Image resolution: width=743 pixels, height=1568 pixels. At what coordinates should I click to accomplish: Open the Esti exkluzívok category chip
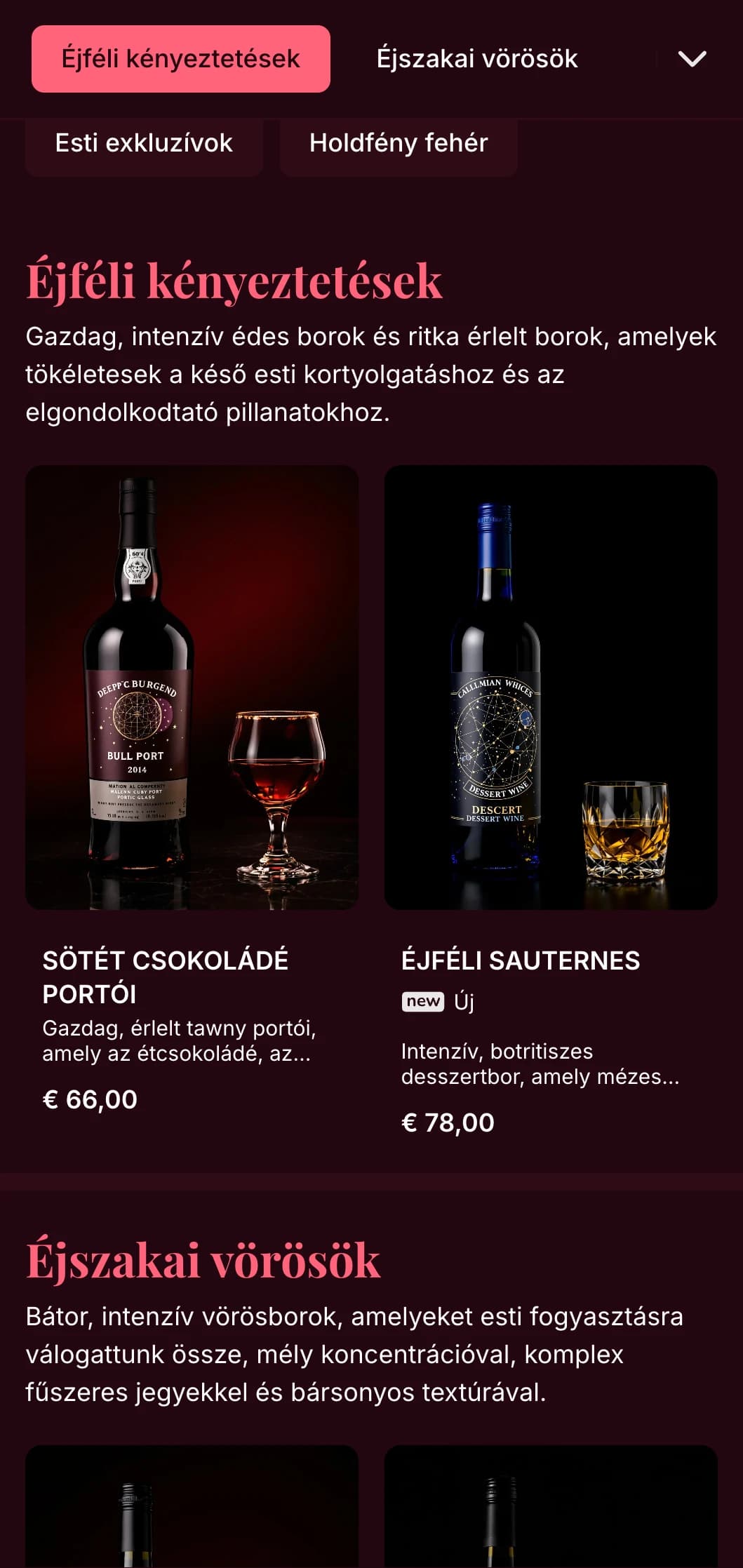pos(144,144)
